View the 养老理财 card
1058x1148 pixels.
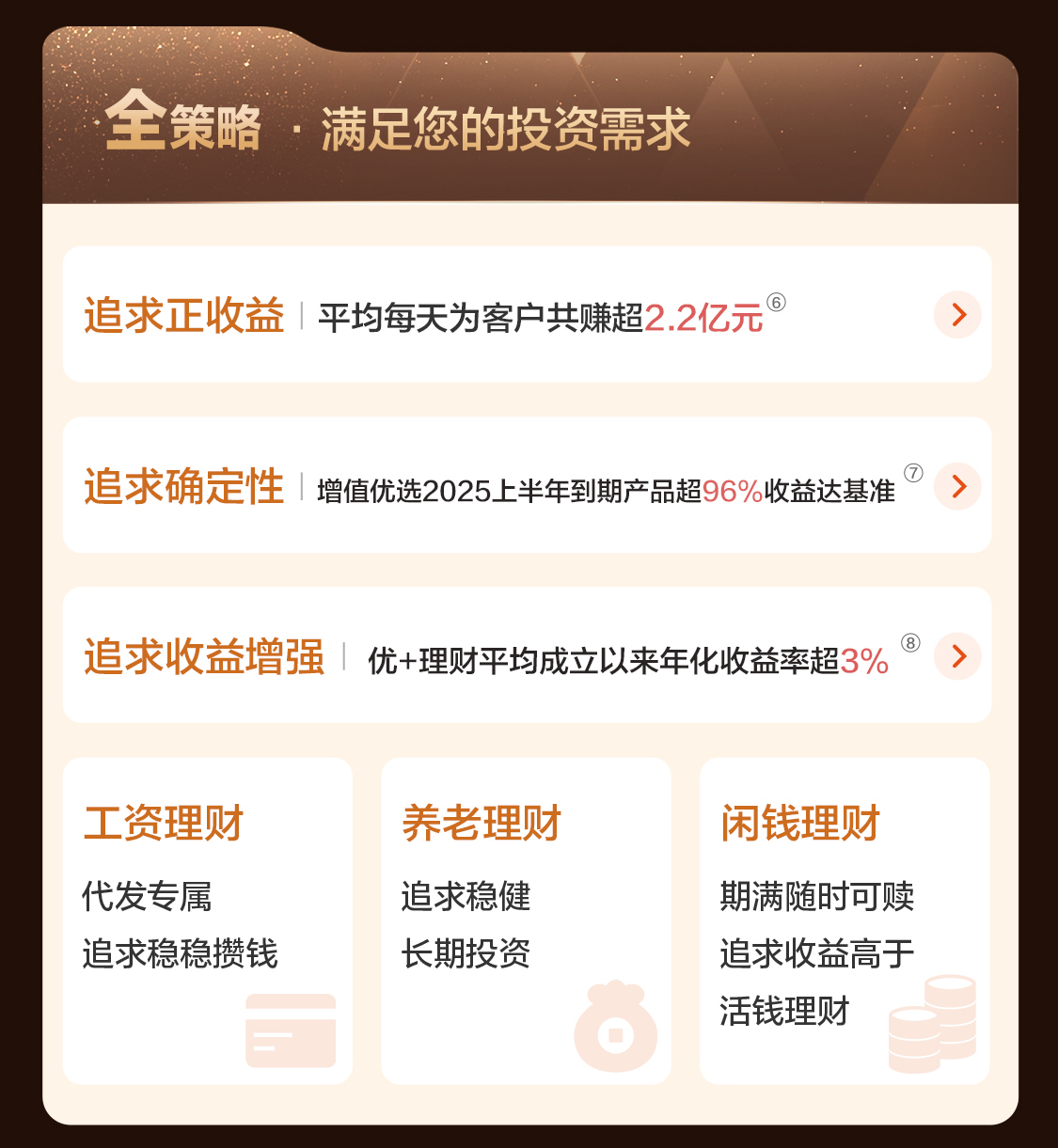pyautogui.click(x=526, y=920)
